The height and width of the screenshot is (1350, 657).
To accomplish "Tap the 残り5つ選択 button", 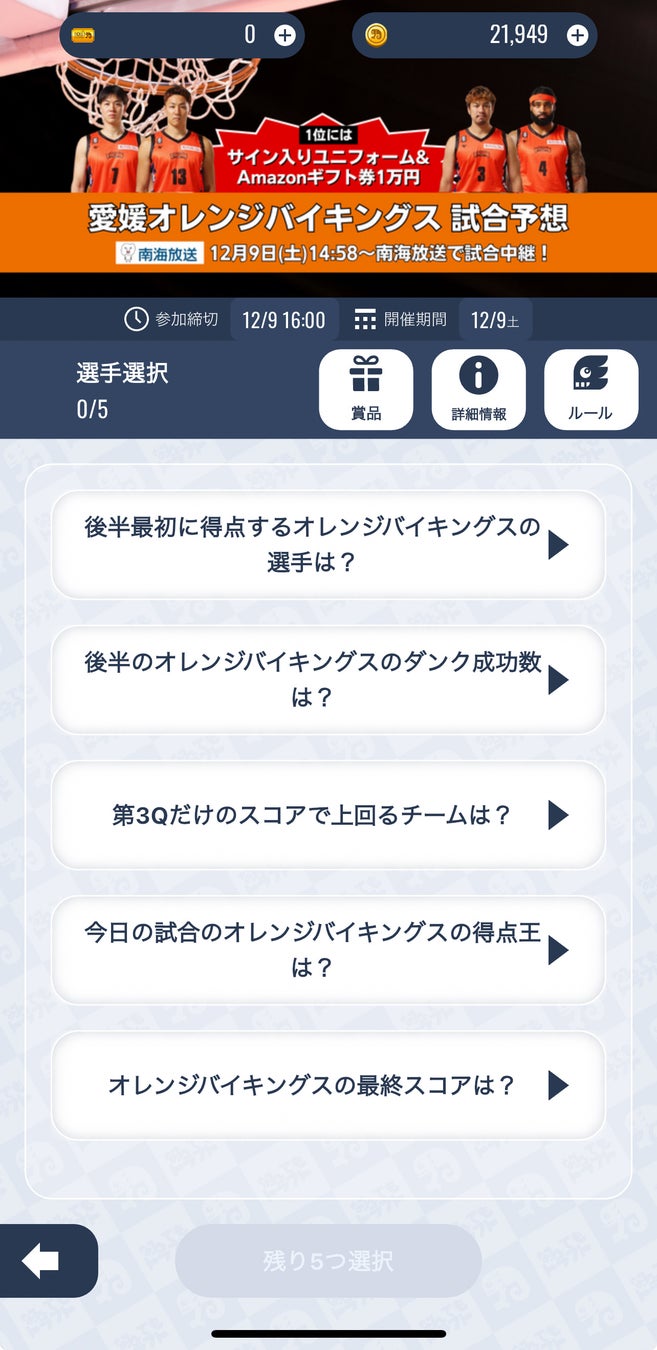I will coord(328,1261).
